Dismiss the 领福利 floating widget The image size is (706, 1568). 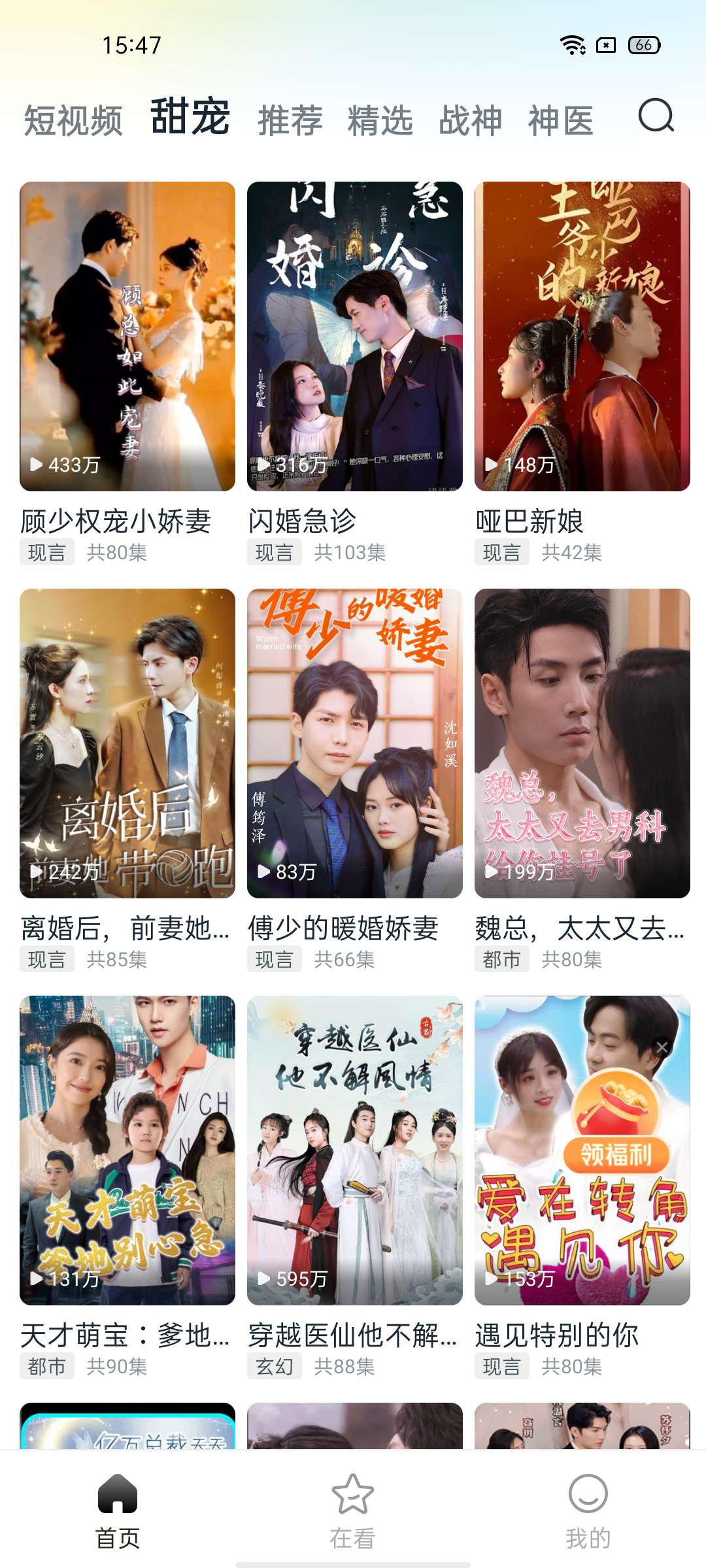click(x=662, y=1047)
